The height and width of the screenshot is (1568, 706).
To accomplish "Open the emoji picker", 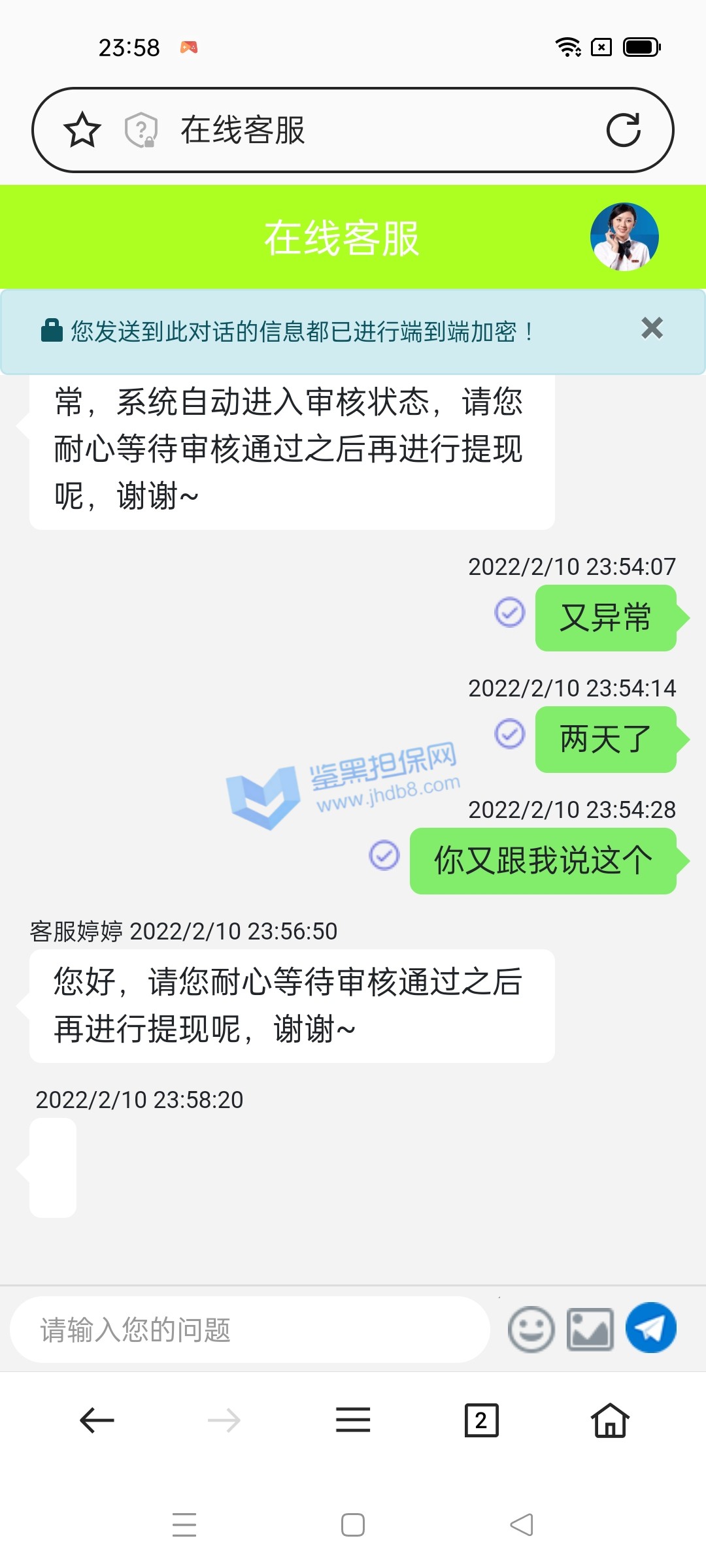I will pos(531,1329).
